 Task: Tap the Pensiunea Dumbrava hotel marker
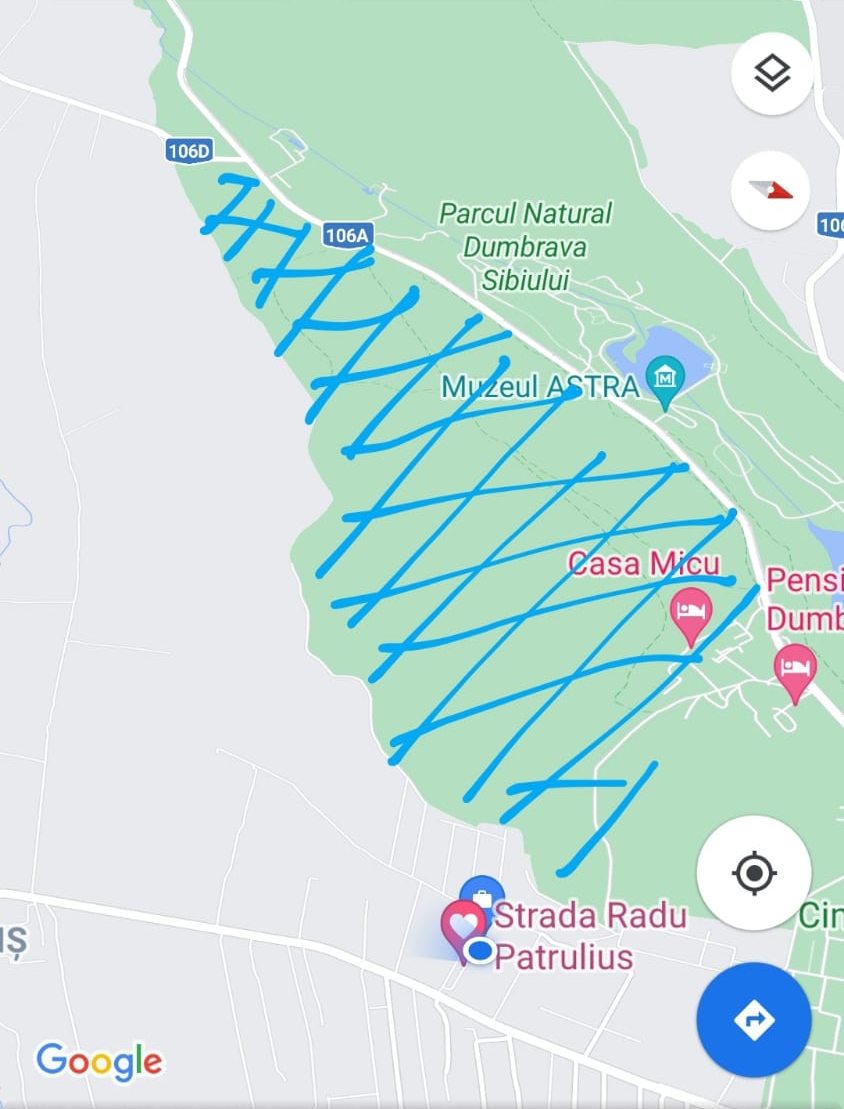pos(795,668)
